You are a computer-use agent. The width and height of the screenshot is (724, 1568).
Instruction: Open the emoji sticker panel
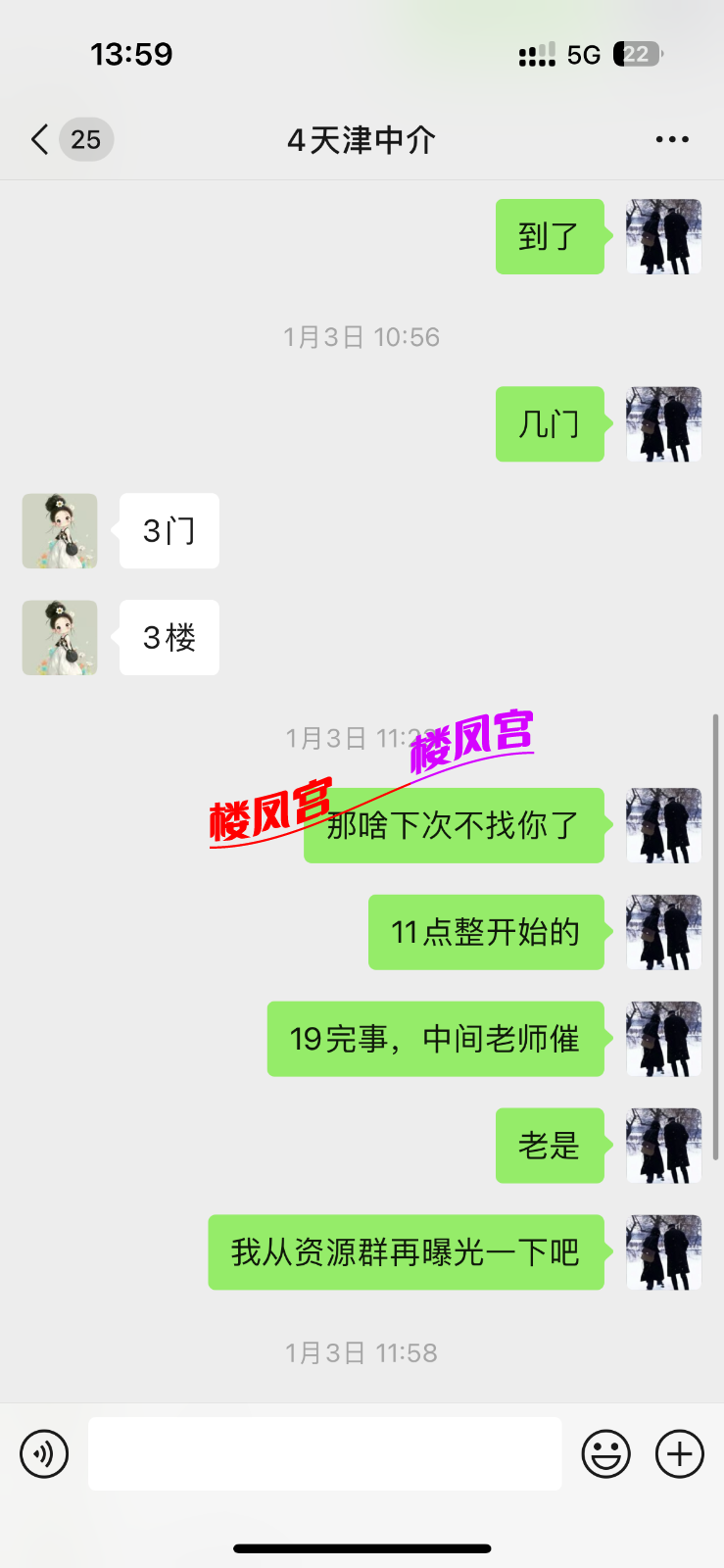(605, 1453)
